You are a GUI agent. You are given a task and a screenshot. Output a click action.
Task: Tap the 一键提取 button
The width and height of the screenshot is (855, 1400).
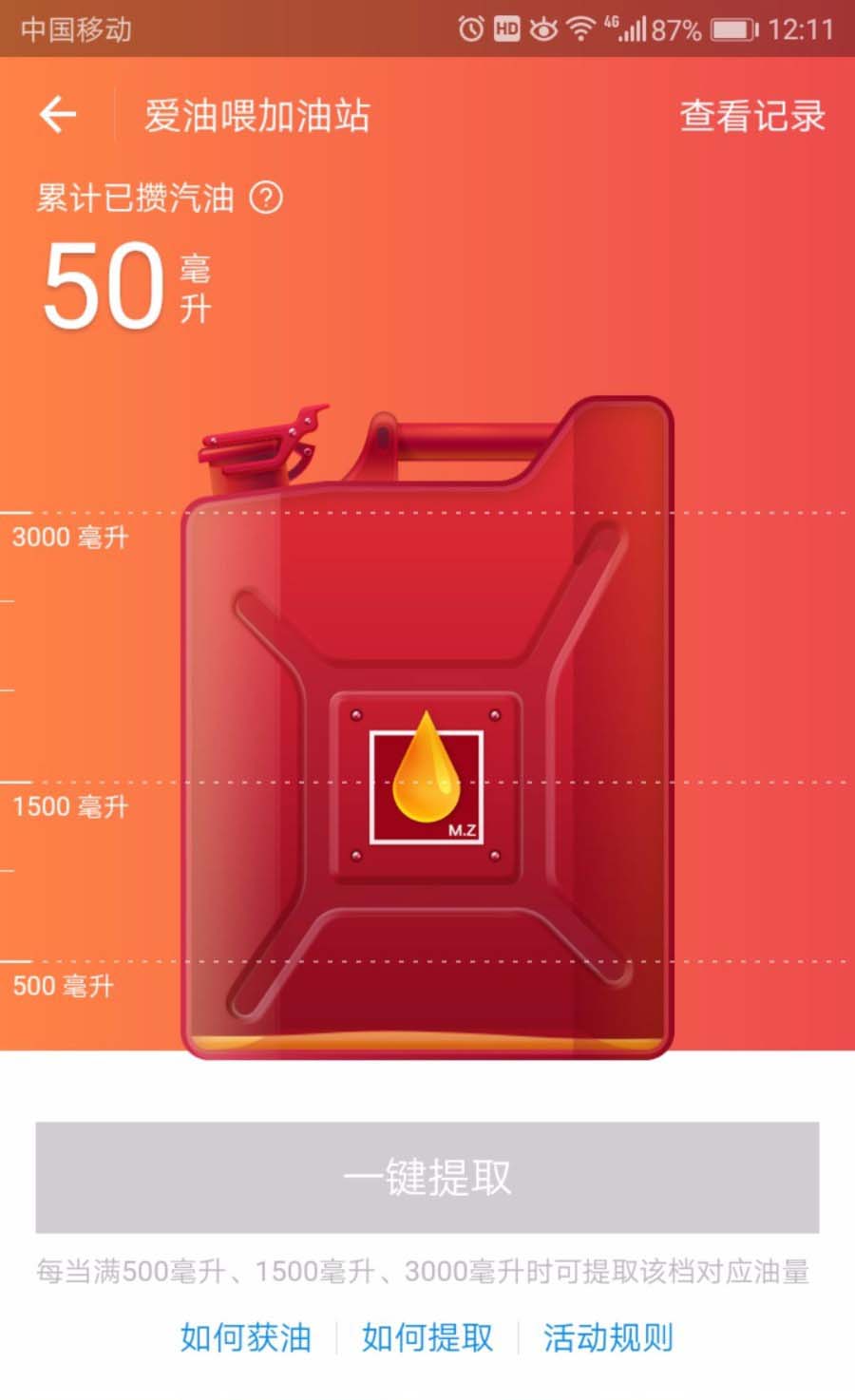tap(427, 1177)
